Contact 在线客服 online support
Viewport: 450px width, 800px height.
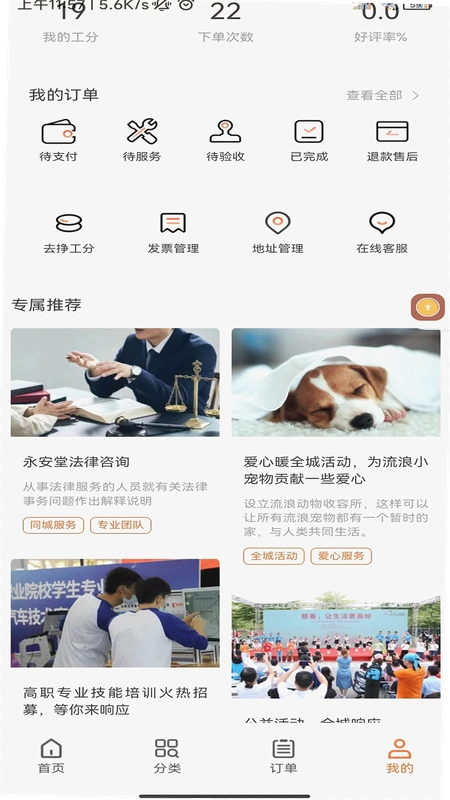(382, 234)
